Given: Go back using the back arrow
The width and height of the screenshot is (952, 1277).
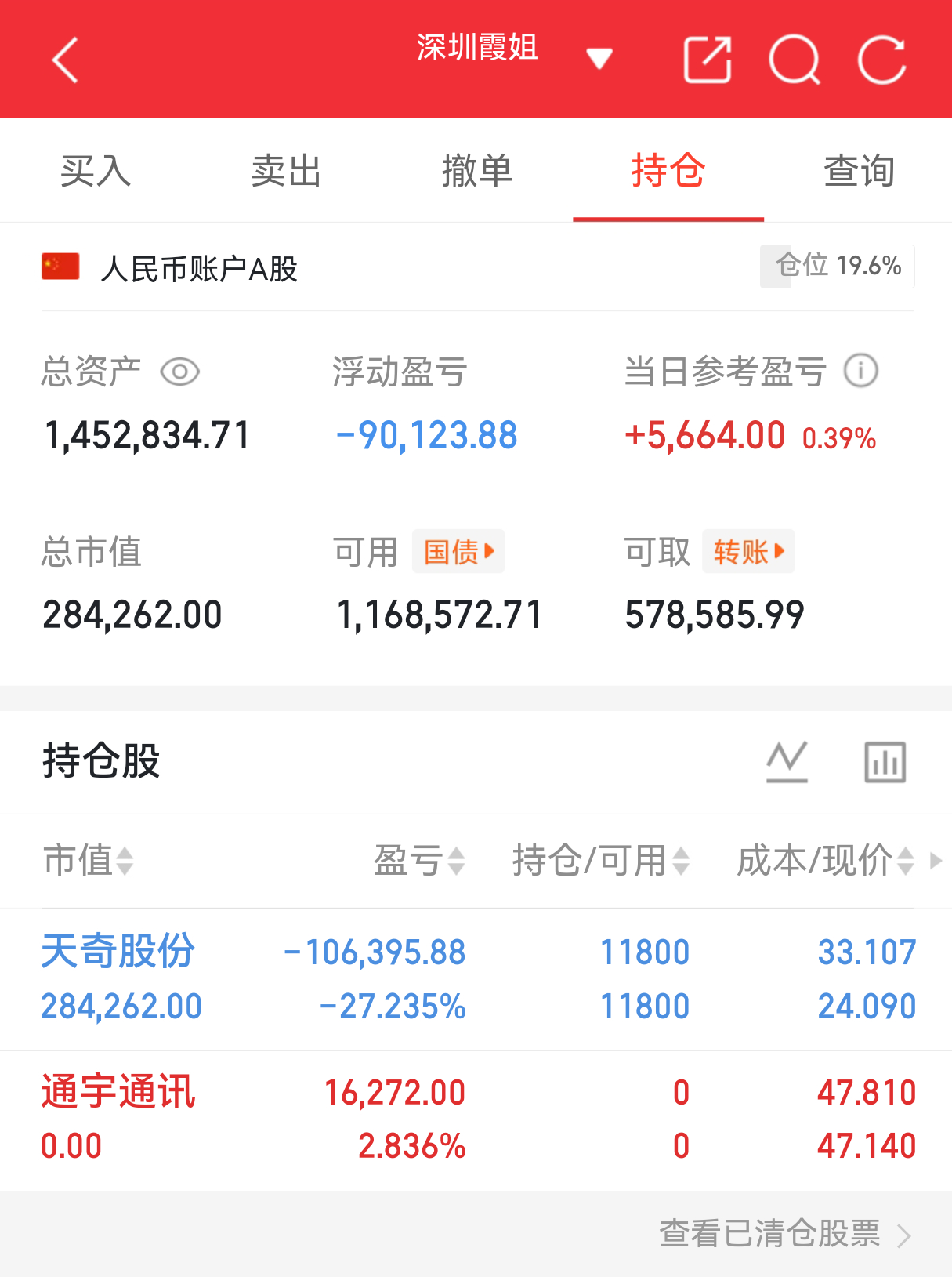Looking at the screenshot, I should click(x=64, y=60).
